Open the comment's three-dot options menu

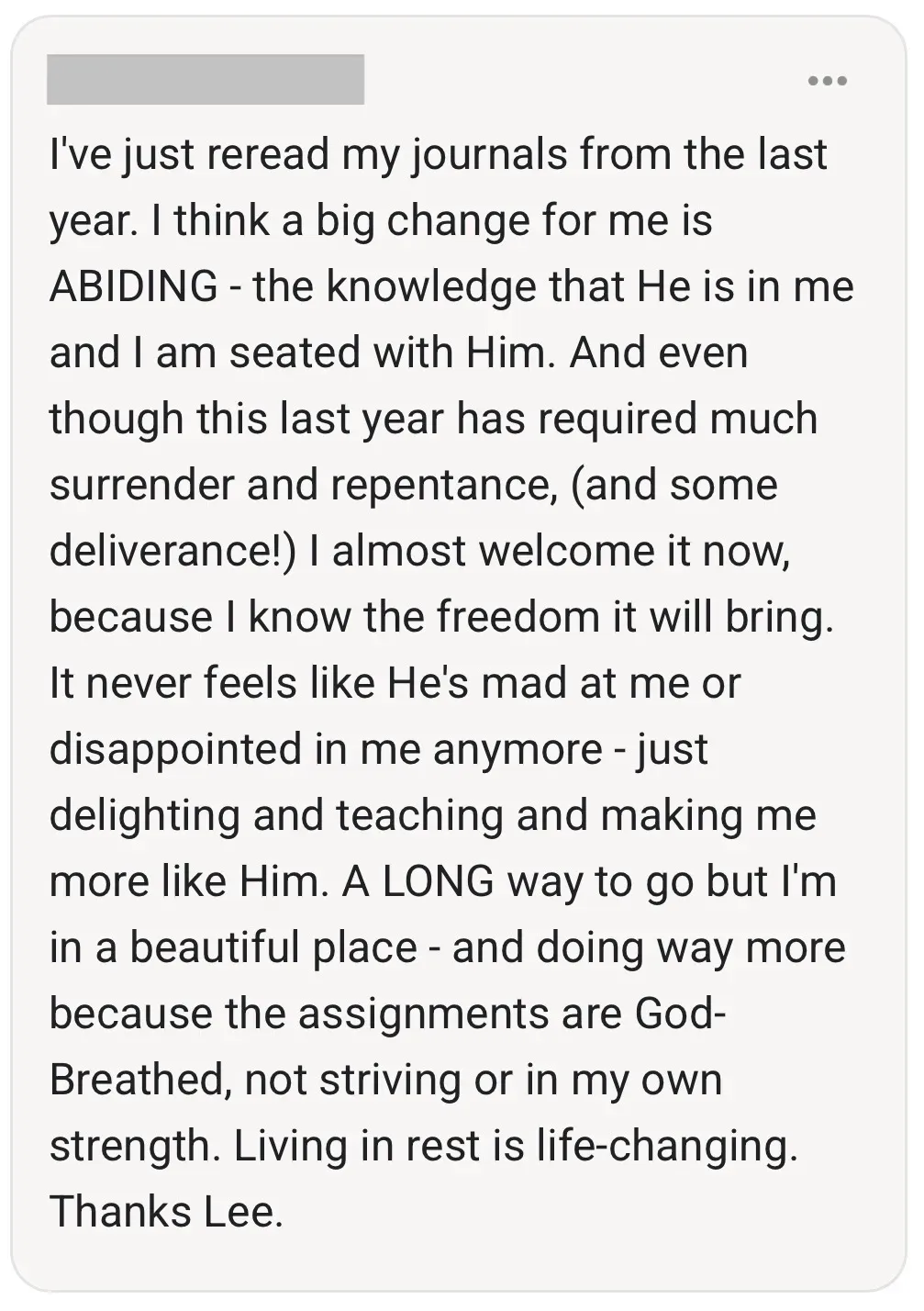click(x=827, y=81)
